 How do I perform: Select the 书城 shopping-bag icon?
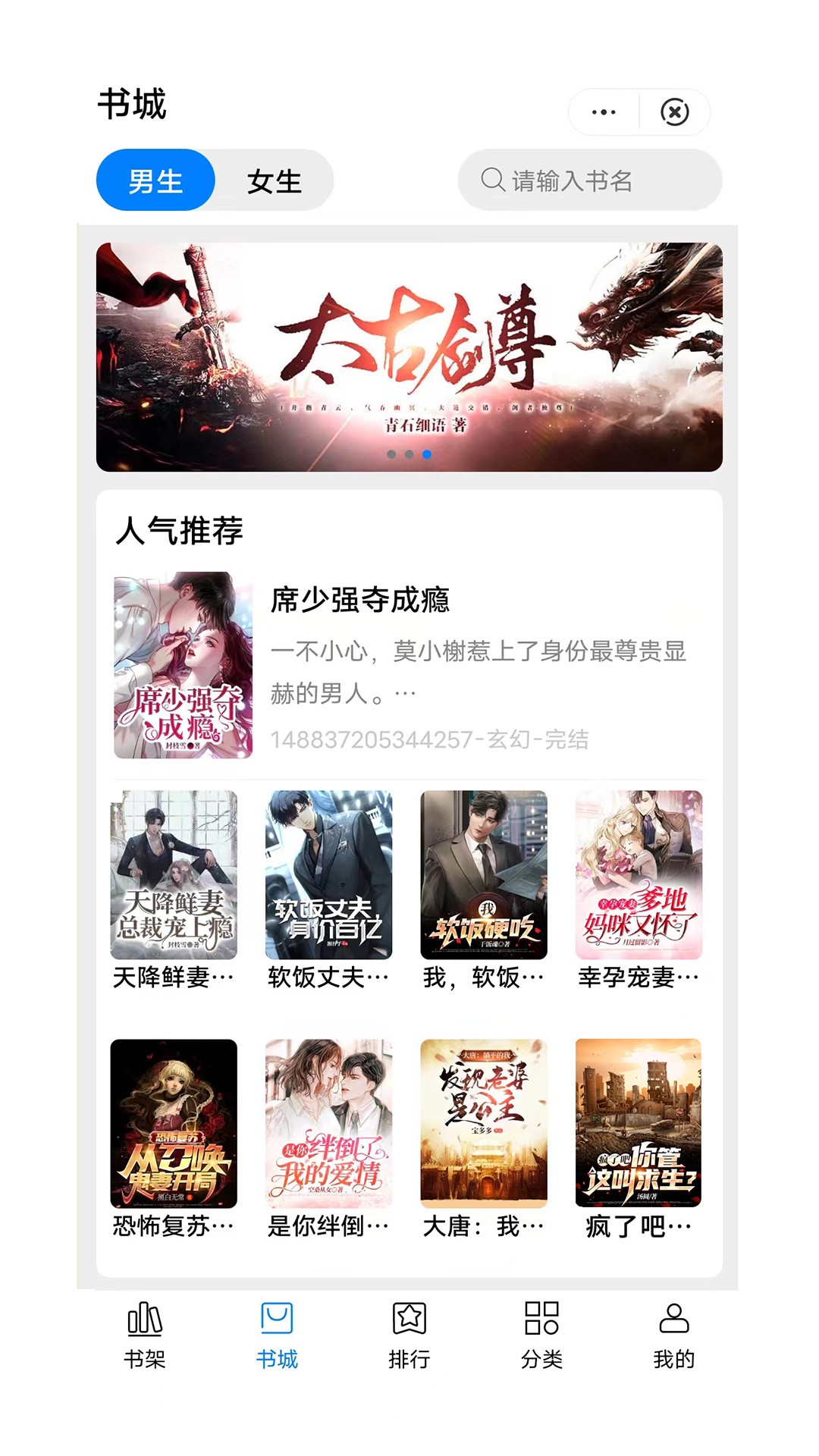point(278,1318)
